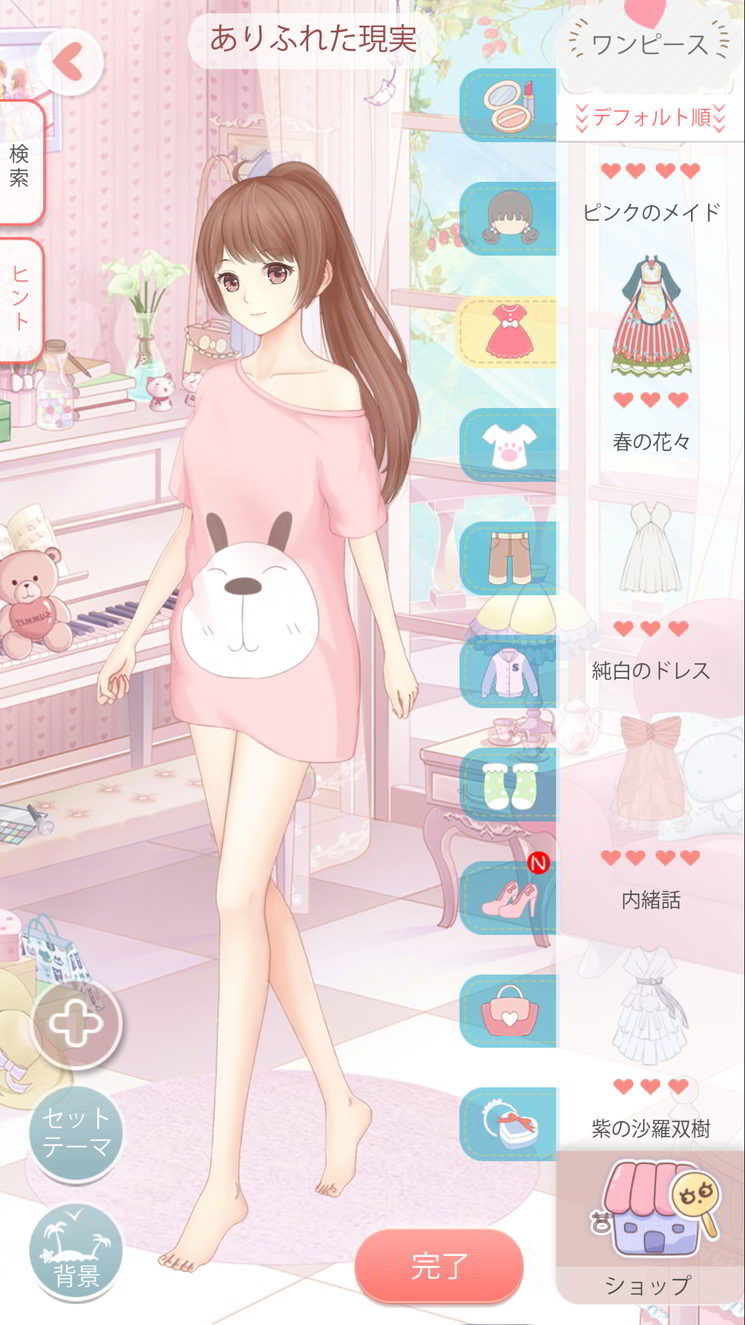The image size is (745, 1325).
Task: Select the tops T-shirt category
Action: (x=508, y=444)
